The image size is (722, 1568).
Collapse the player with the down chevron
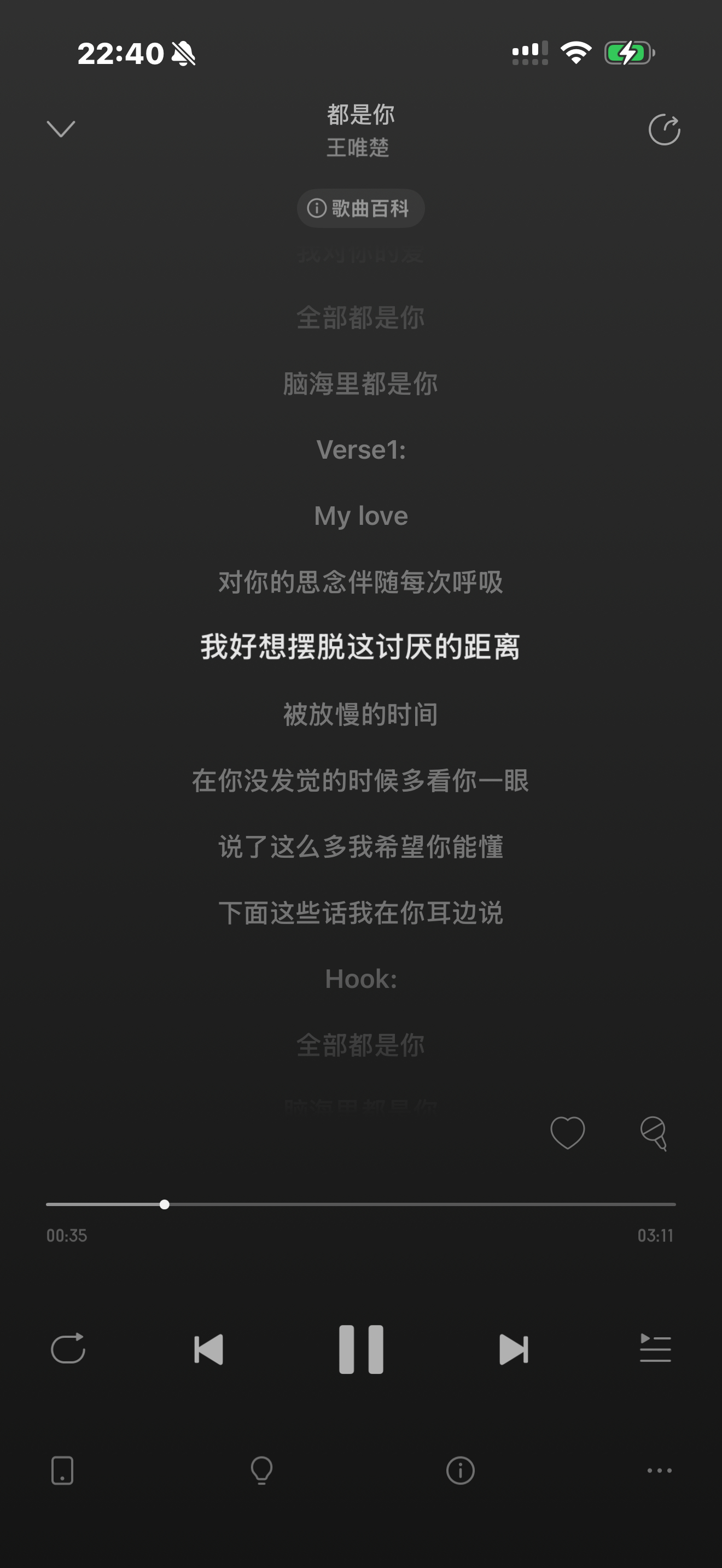click(60, 129)
